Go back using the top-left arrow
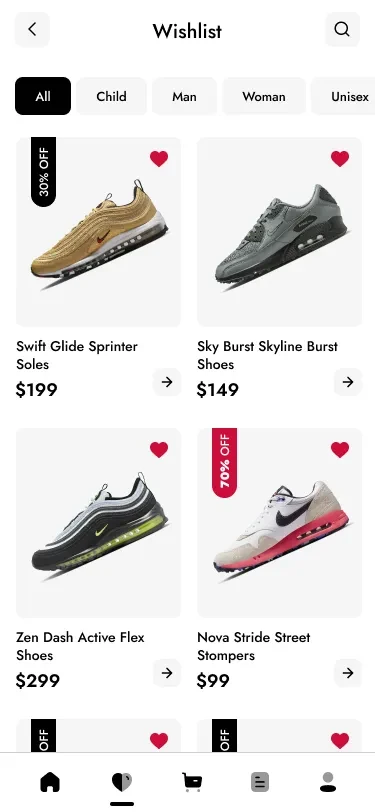The width and height of the screenshot is (375, 812). click(32, 30)
